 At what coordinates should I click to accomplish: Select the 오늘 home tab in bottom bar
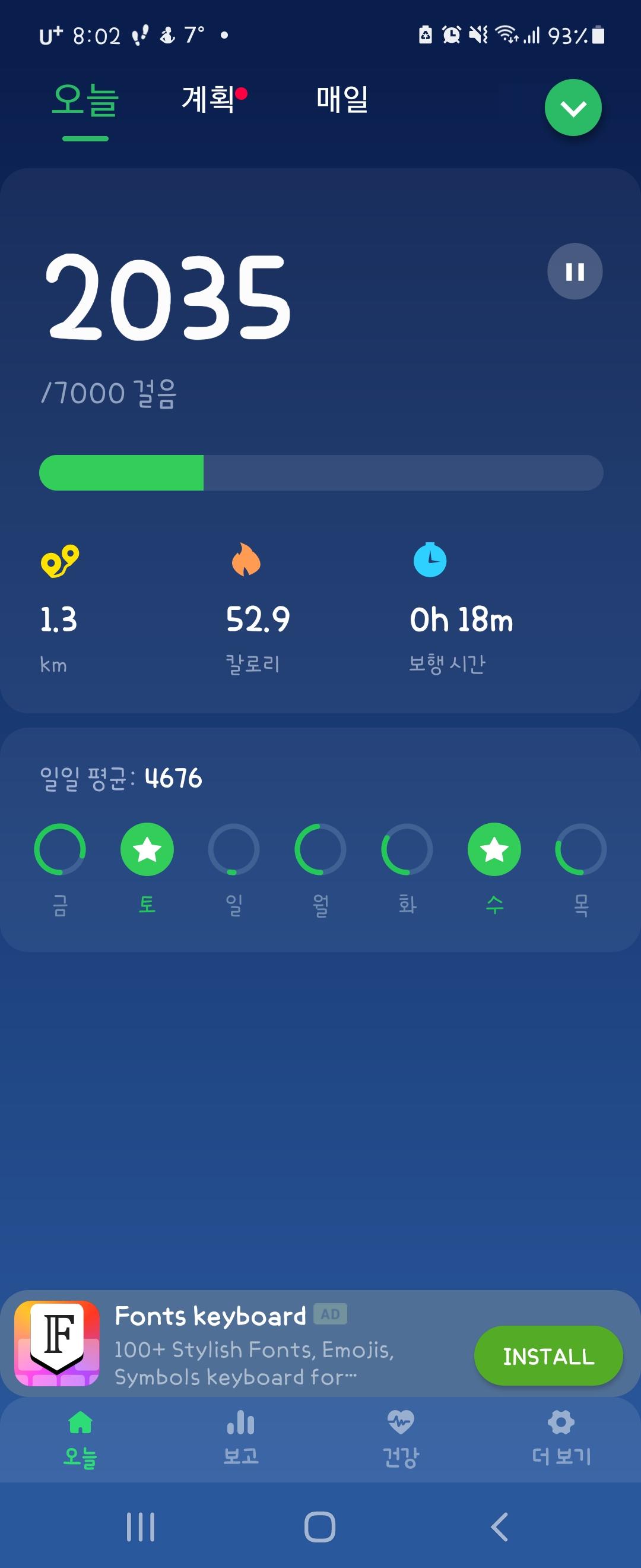click(80, 1439)
